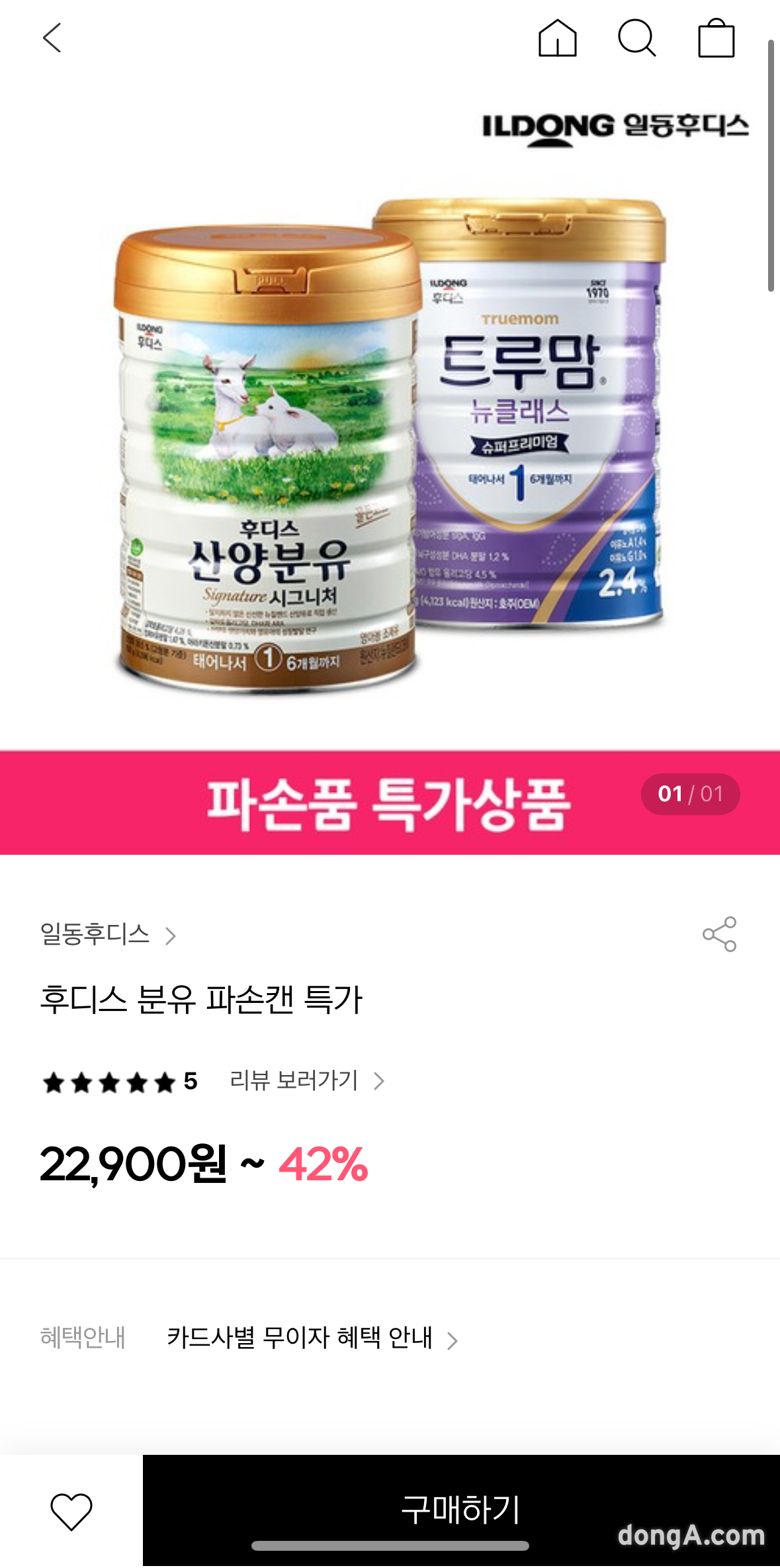Open the home page icon

tap(557, 38)
